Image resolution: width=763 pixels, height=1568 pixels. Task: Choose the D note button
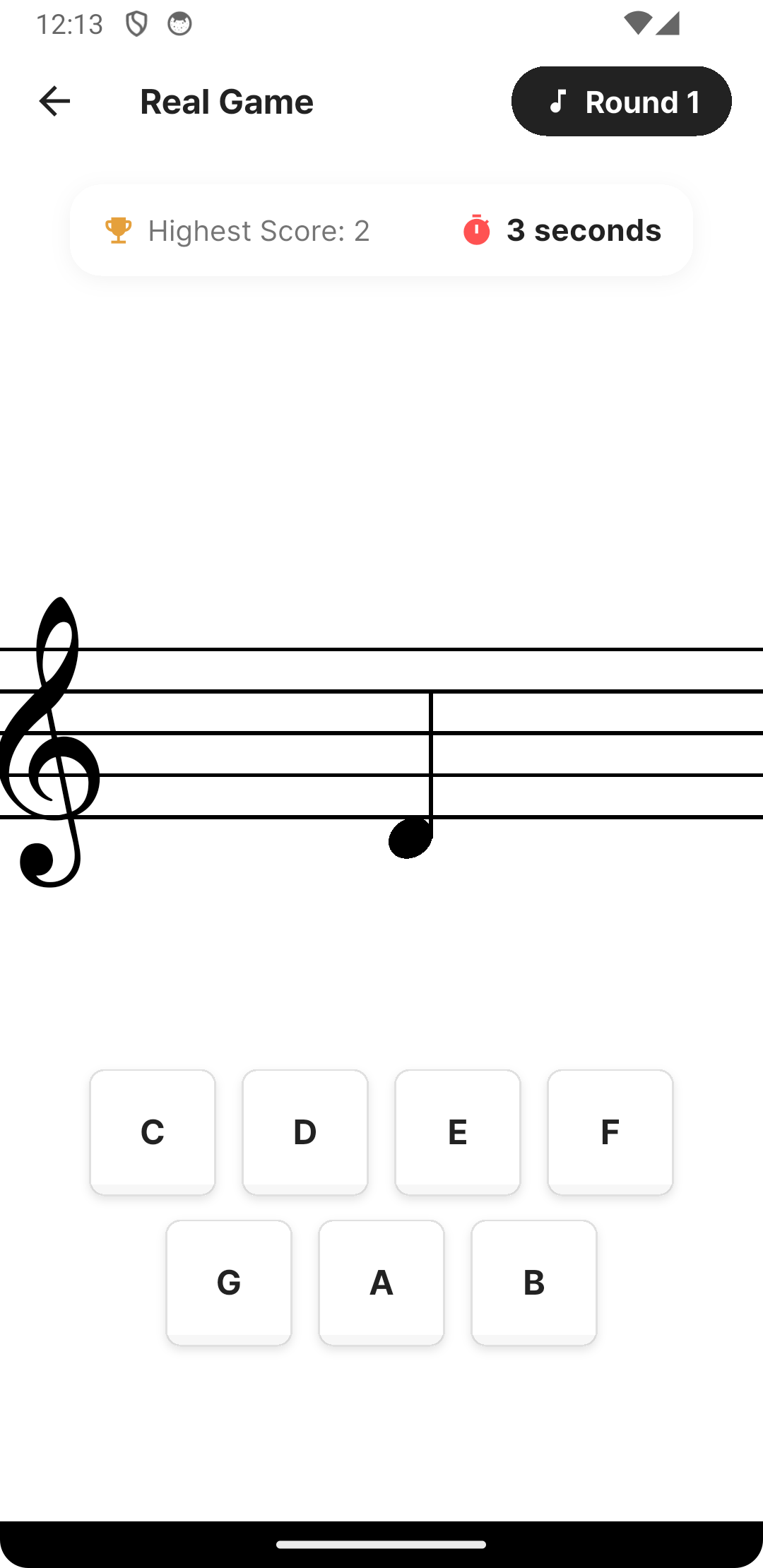305,1132
